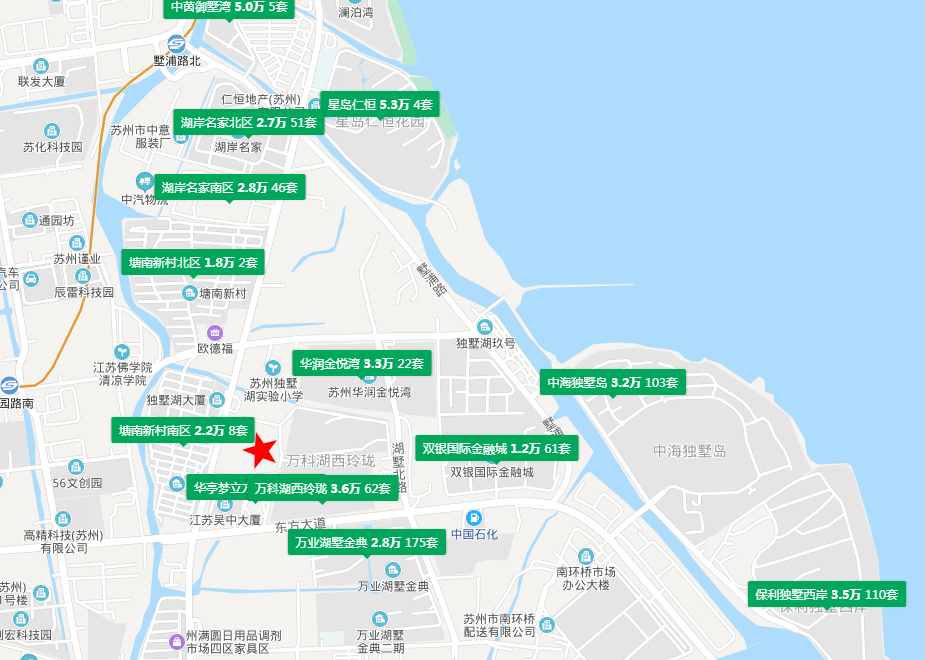Tap the 塘南新村南区 2.2万 8套 marker

183,431
